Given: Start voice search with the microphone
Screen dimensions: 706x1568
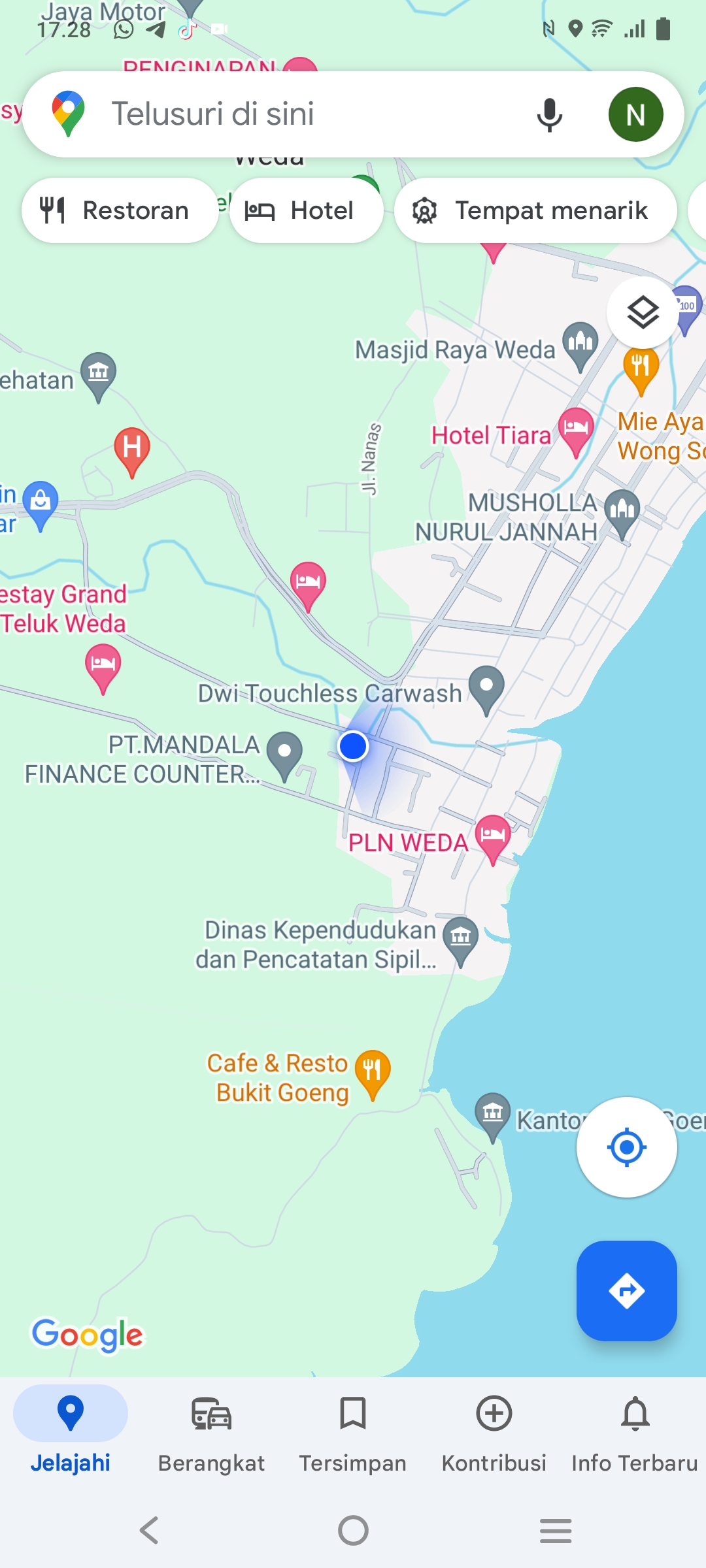Looking at the screenshot, I should coord(550,115).
